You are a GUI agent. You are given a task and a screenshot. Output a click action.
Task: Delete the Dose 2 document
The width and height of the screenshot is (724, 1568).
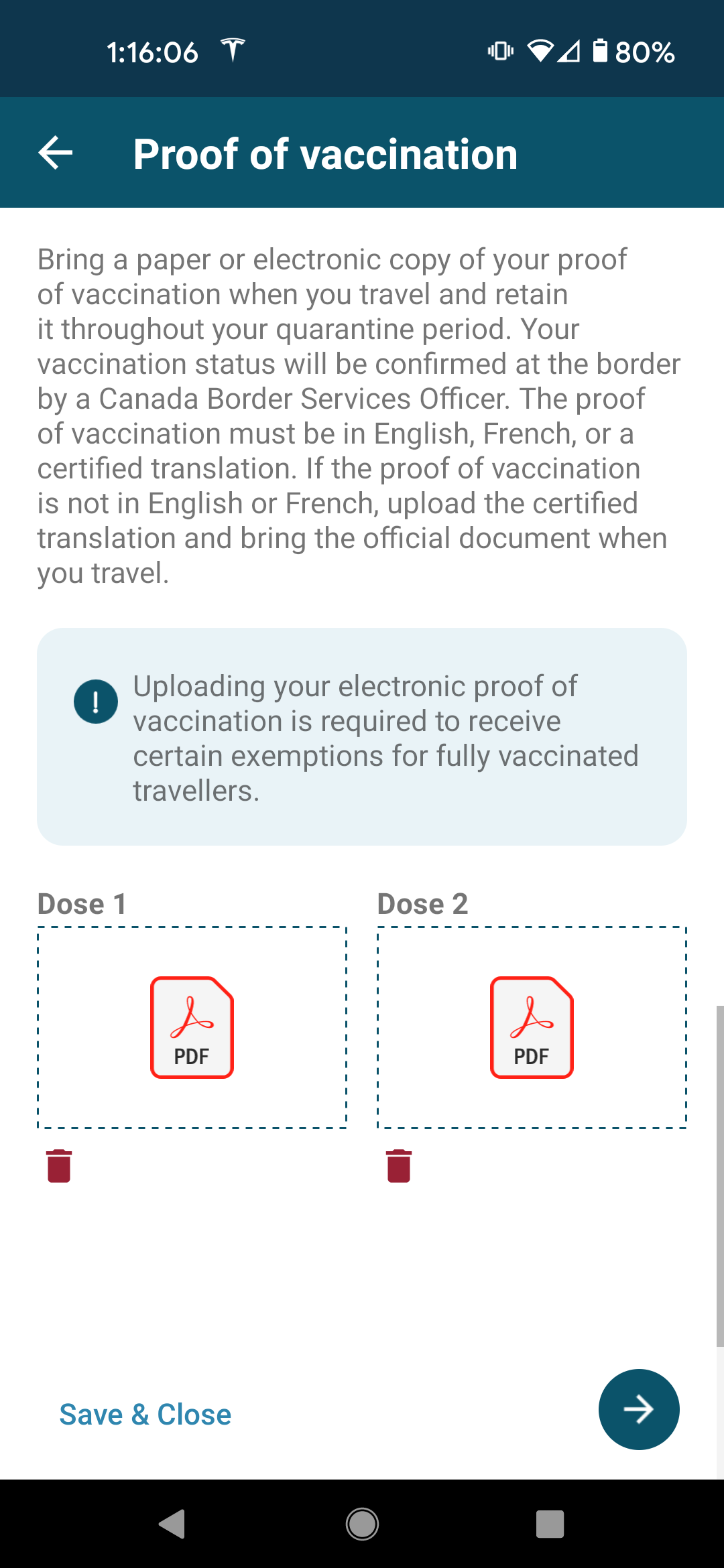tap(399, 1166)
